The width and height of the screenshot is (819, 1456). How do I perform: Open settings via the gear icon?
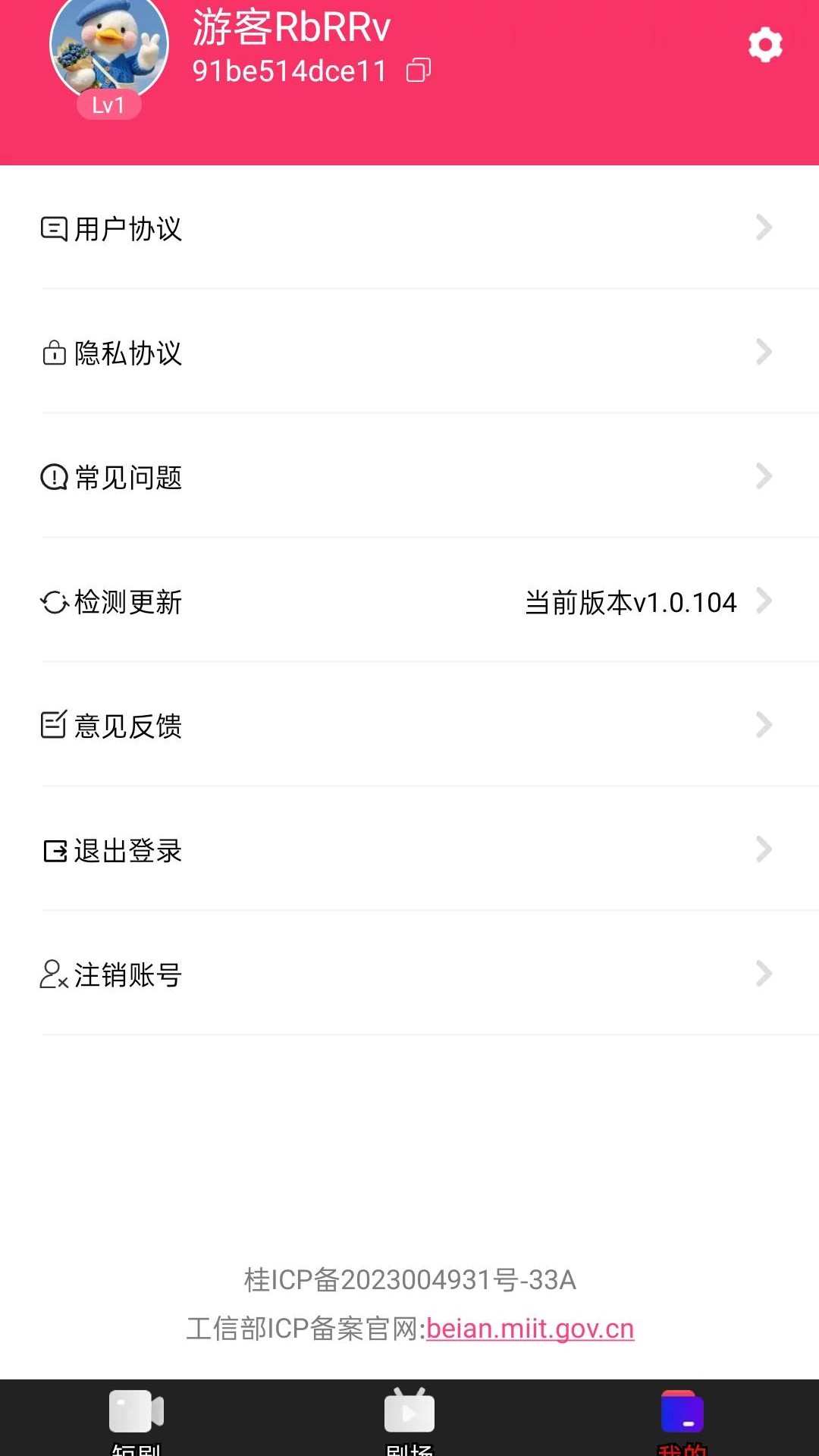[764, 44]
